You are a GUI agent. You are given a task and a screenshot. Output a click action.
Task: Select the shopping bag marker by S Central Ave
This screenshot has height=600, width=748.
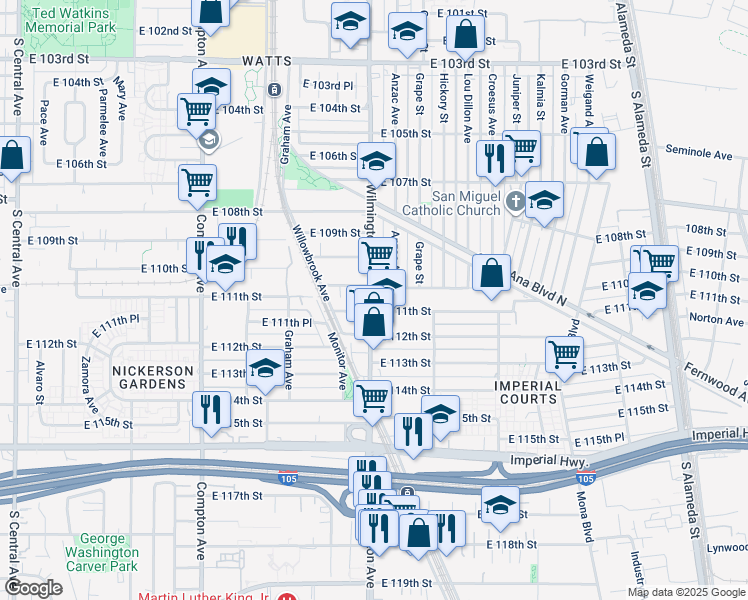(x=12, y=155)
